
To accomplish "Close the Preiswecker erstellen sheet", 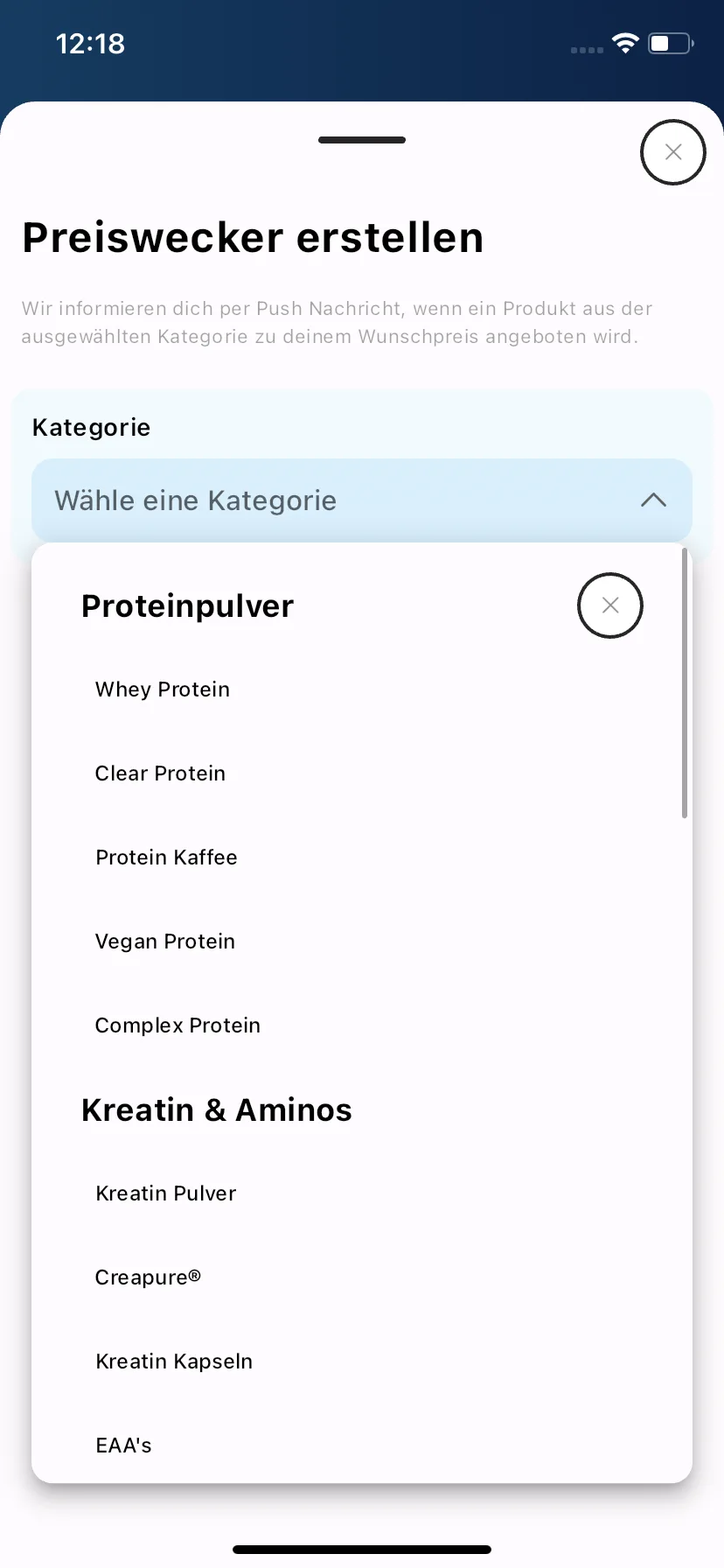I will pos(672,152).
